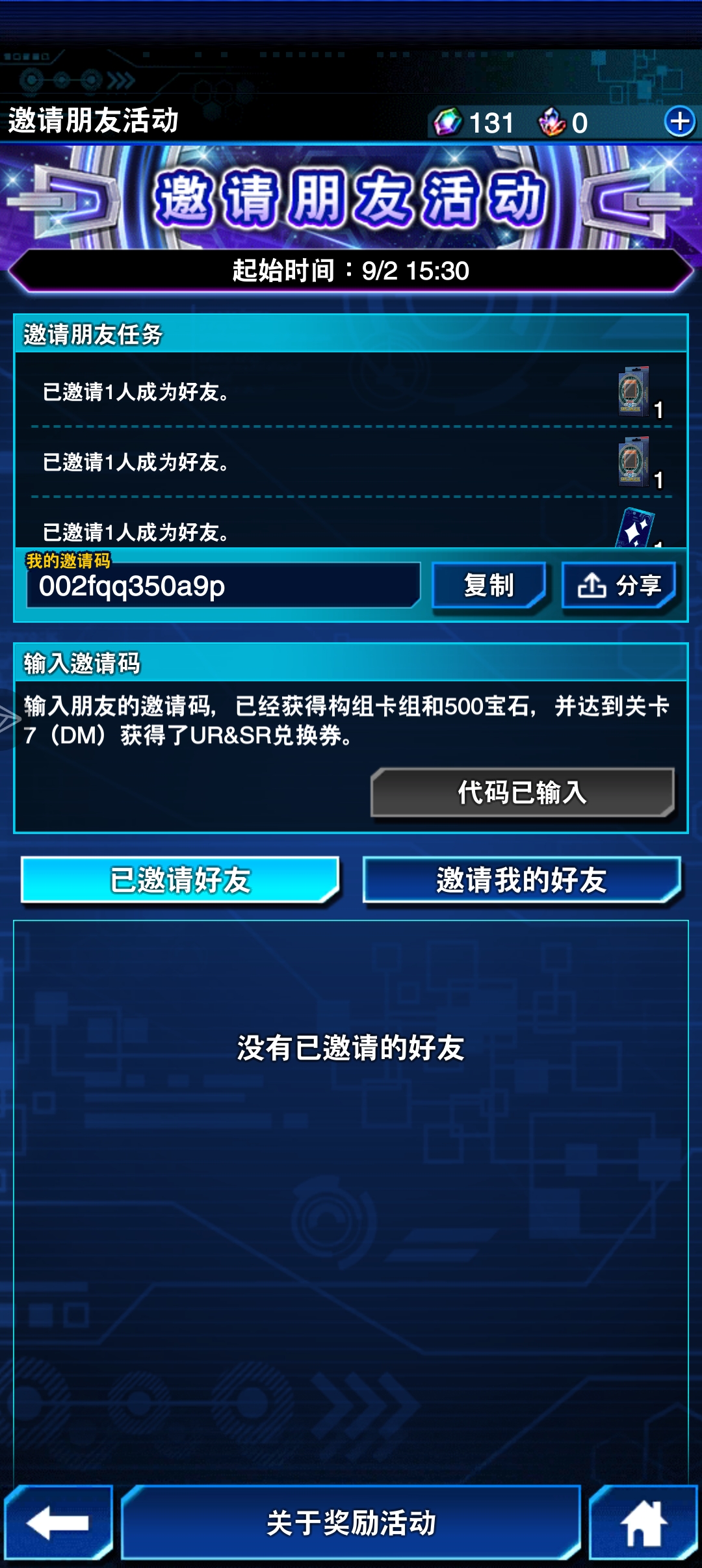
Task: Tap the 代码已输入 button
Action: click(x=523, y=792)
